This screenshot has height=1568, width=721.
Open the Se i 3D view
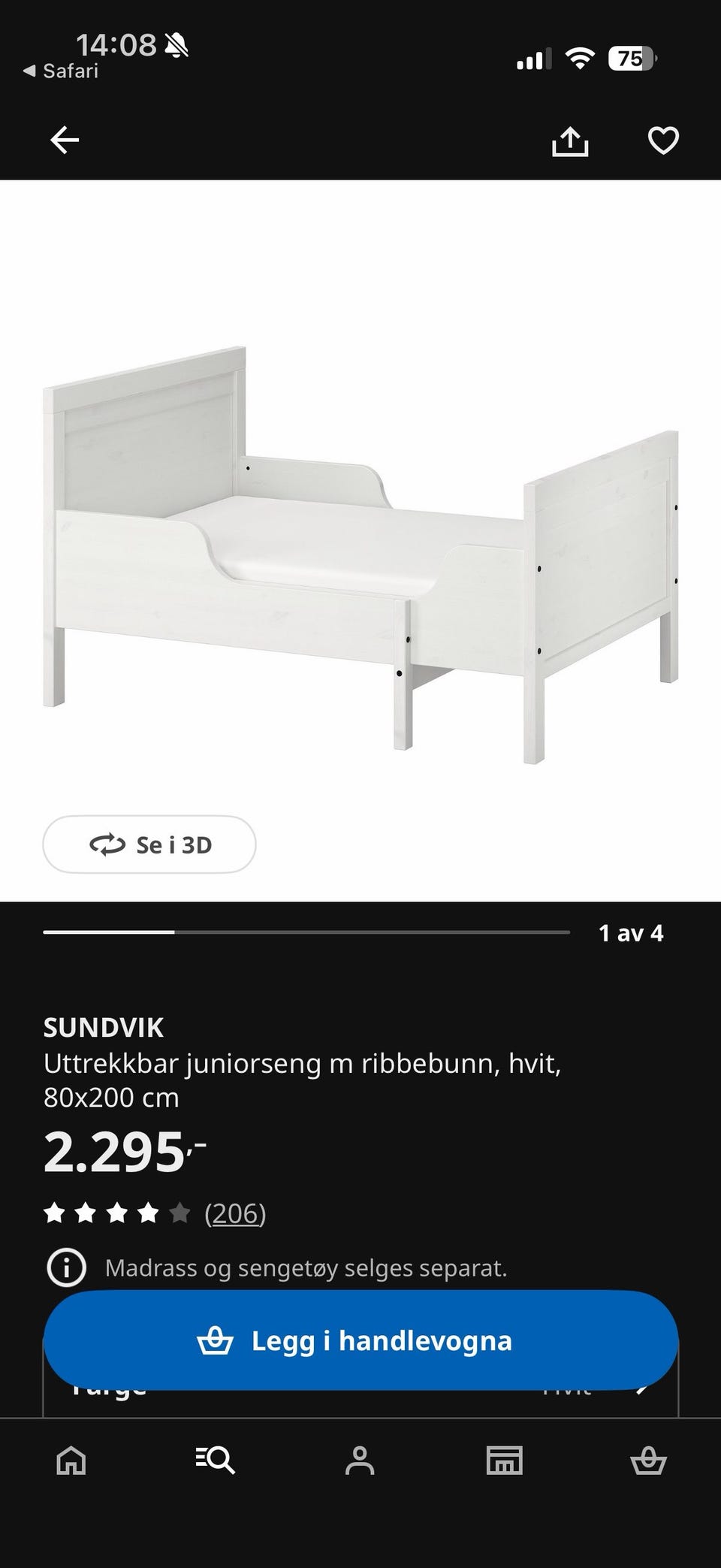[149, 844]
